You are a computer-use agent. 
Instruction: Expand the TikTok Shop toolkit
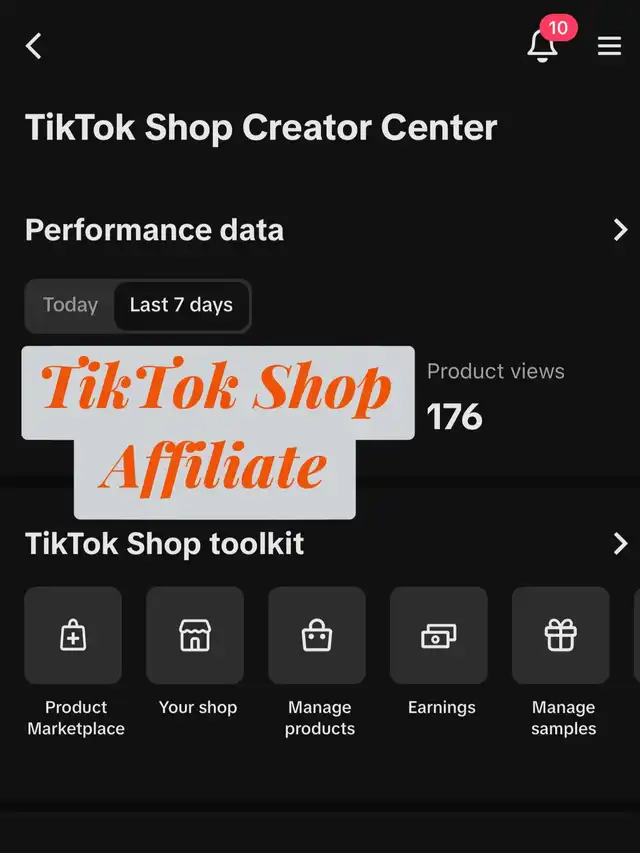tap(620, 543)
